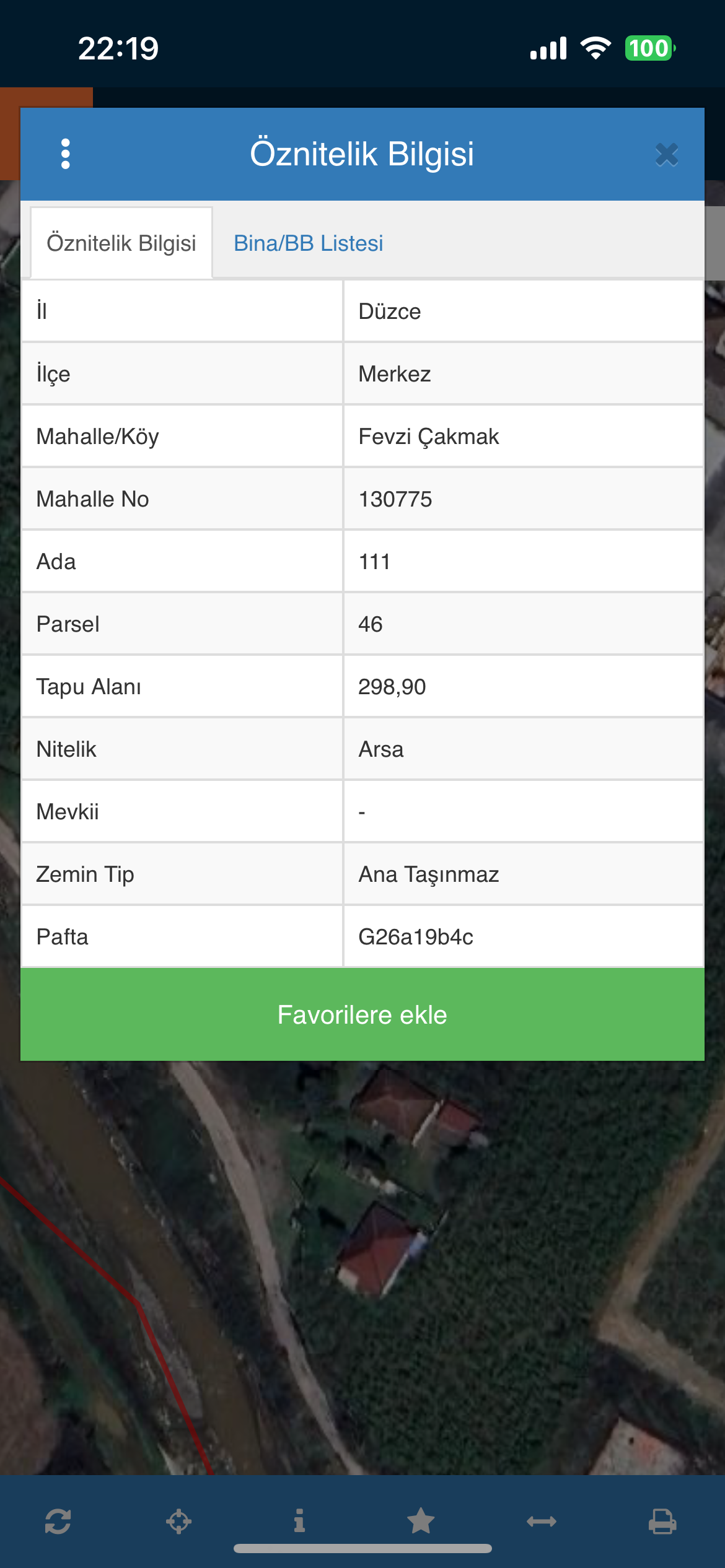This screenshot has height=1568, width=725.
Task: Refresh the map with the reload icon
Action: [58, 1522]
